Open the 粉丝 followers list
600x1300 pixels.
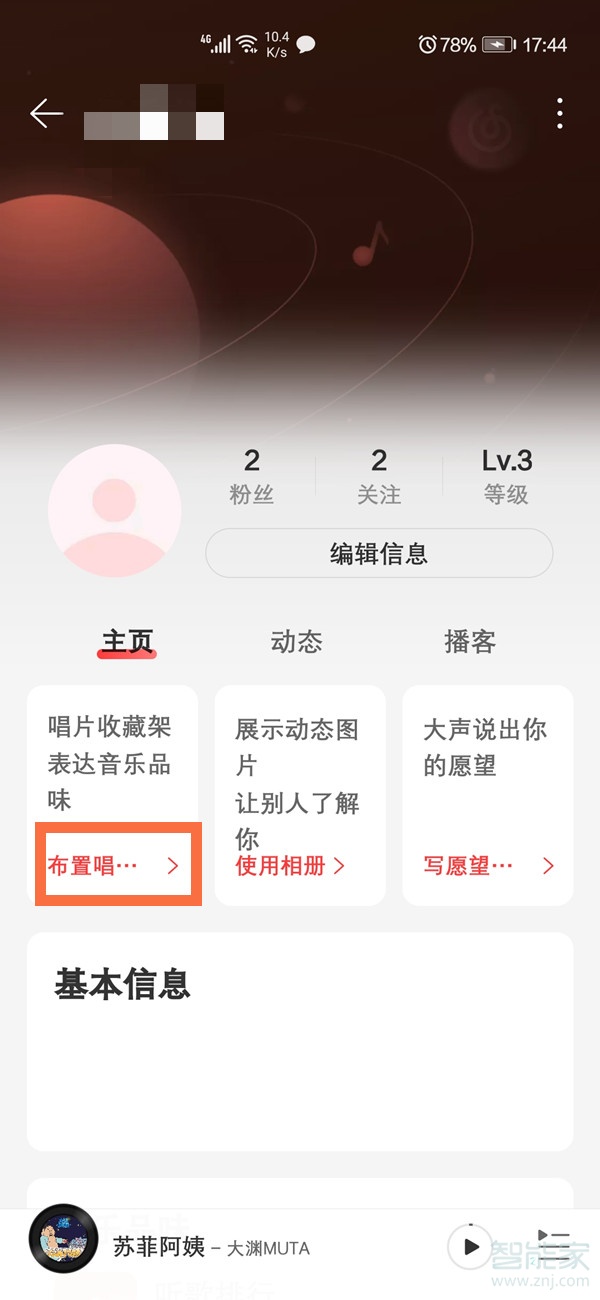[252, 476]
